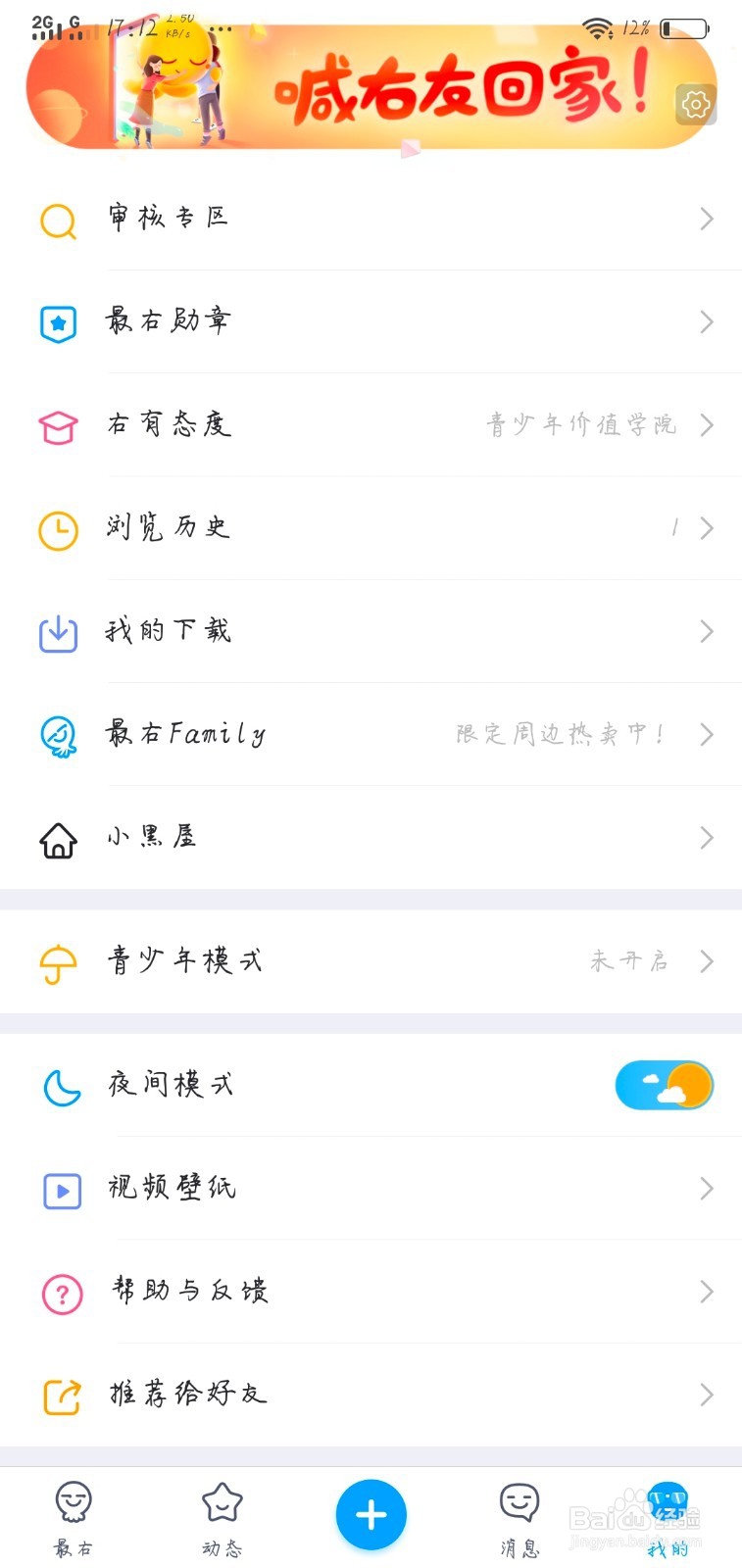
Task: Open the 我的下载 download icon
Action: pos(57,633)
